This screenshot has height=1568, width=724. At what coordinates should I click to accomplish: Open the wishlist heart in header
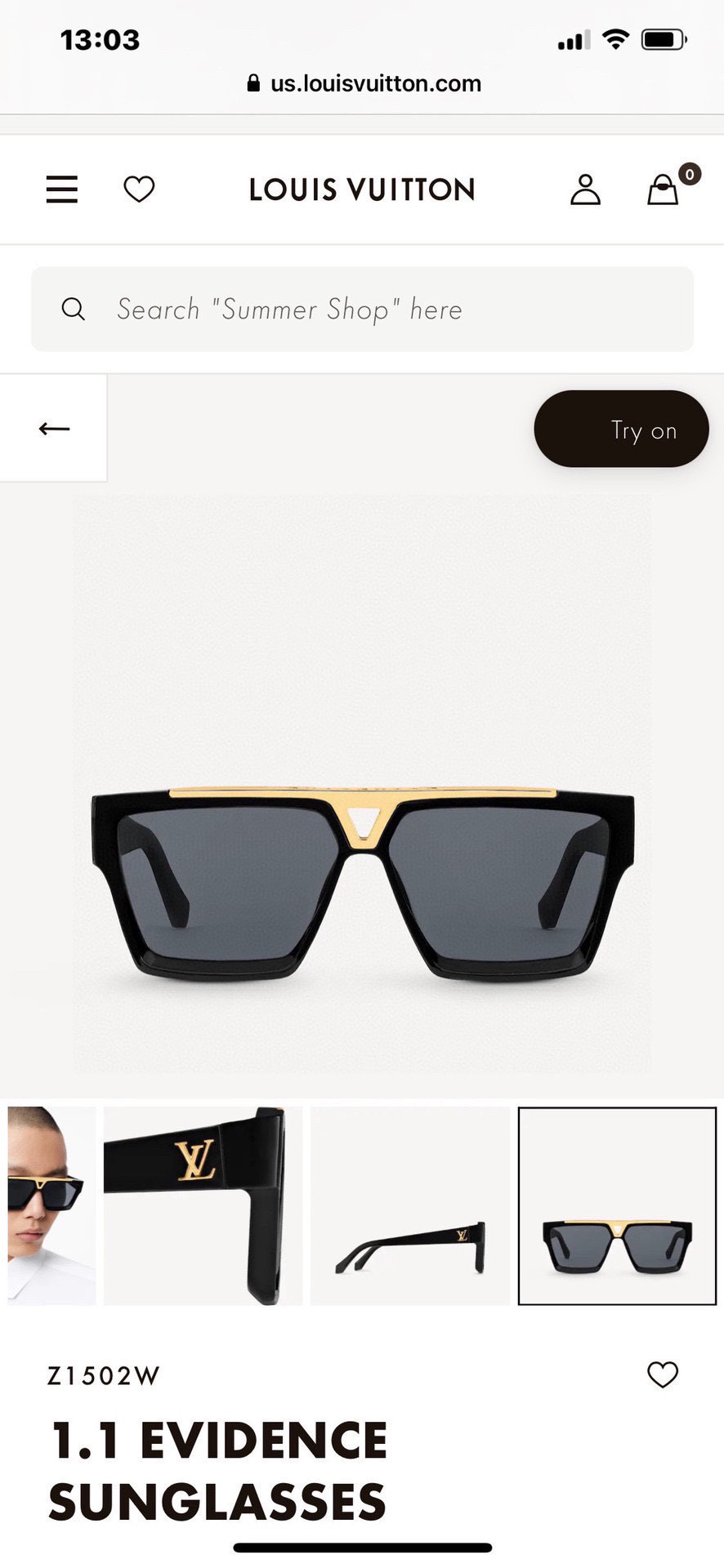tap(139, 189)
